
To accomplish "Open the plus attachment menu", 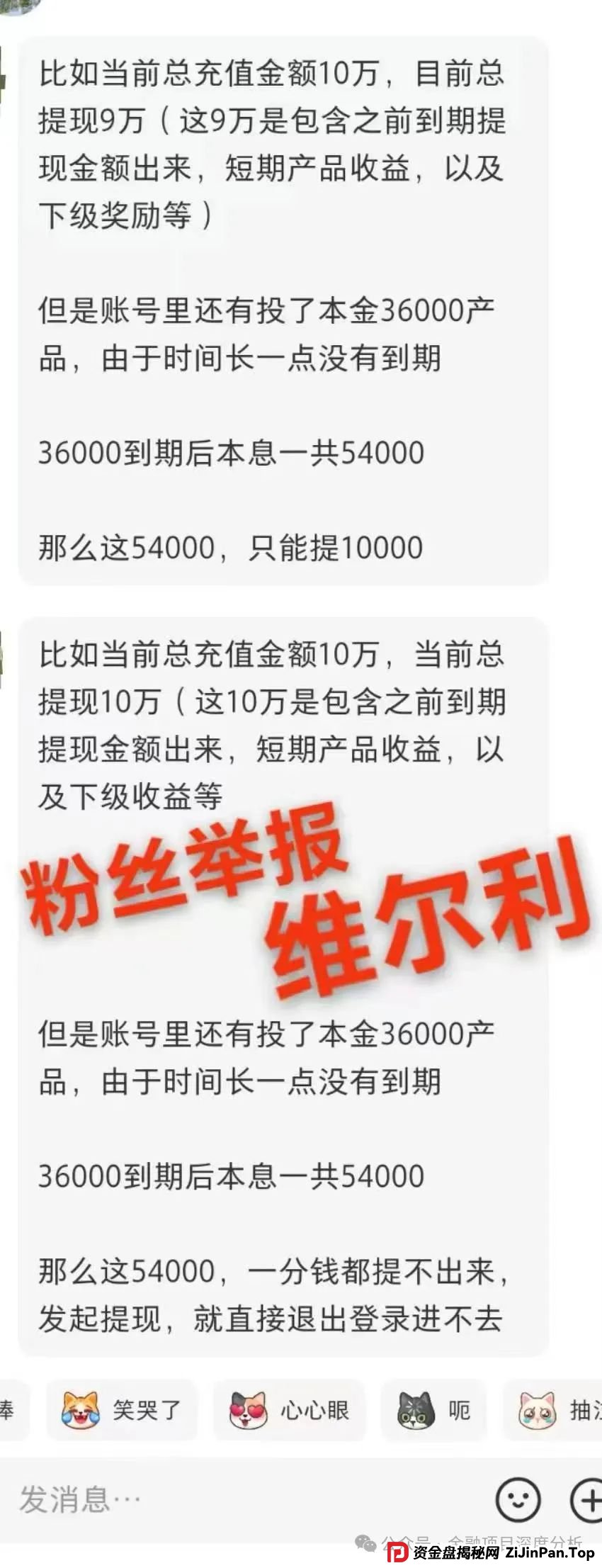I will (586, 1499).
